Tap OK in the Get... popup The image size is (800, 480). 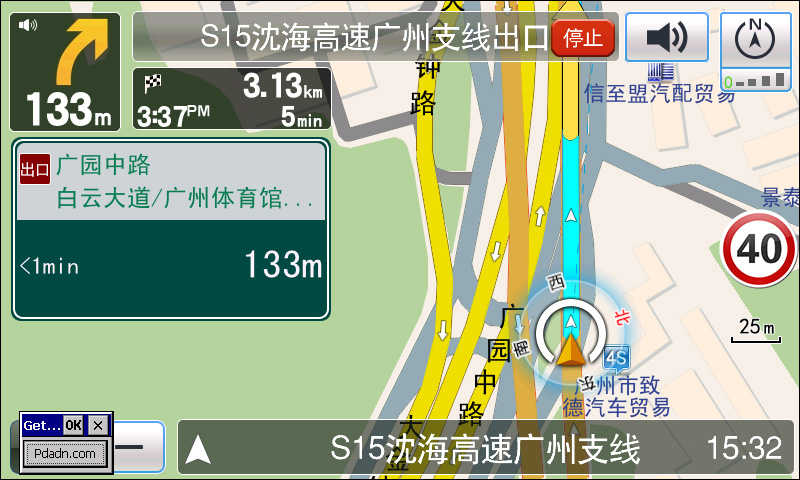click(74, 425)
